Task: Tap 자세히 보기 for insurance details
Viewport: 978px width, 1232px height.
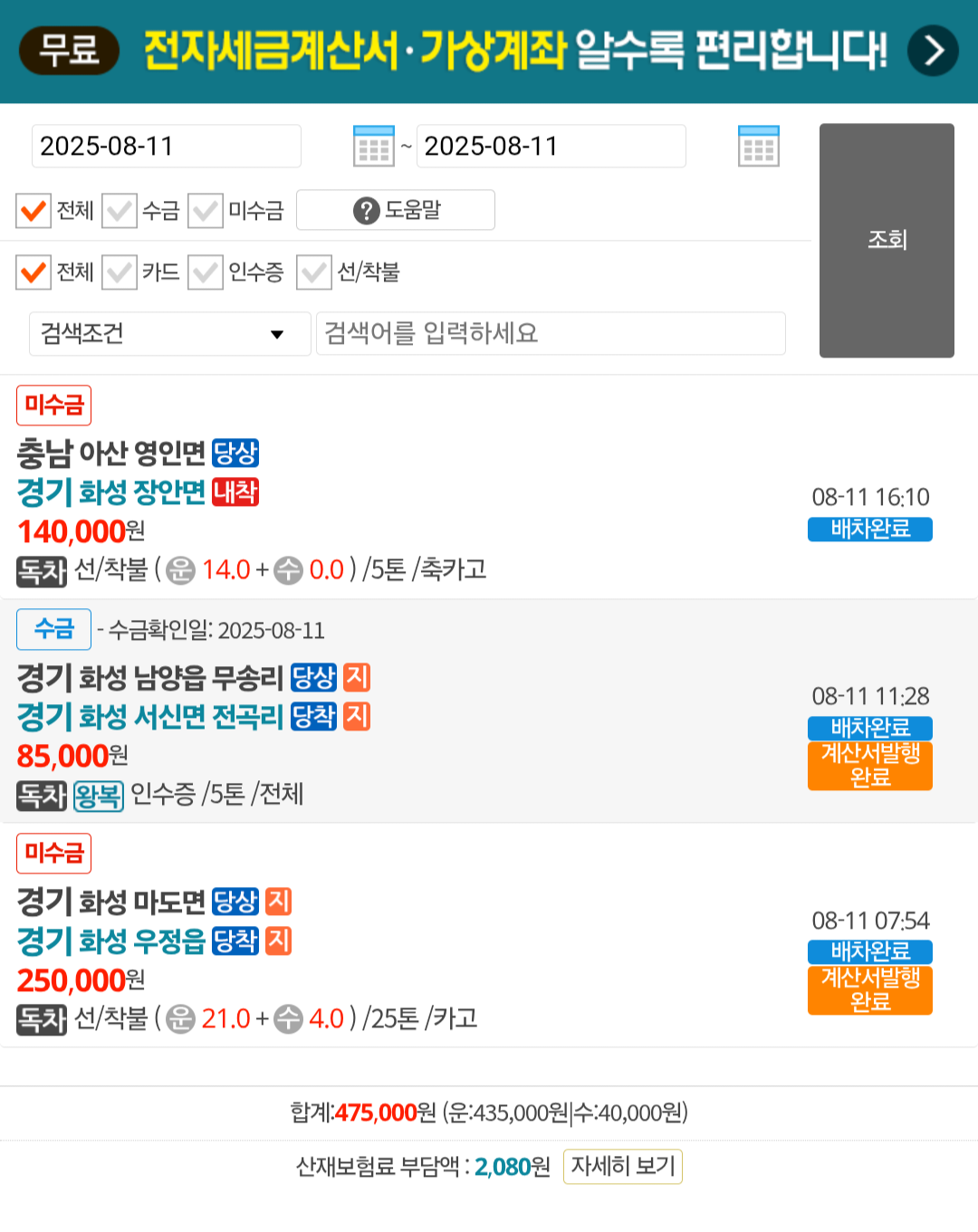Action: coord(623,1166)
